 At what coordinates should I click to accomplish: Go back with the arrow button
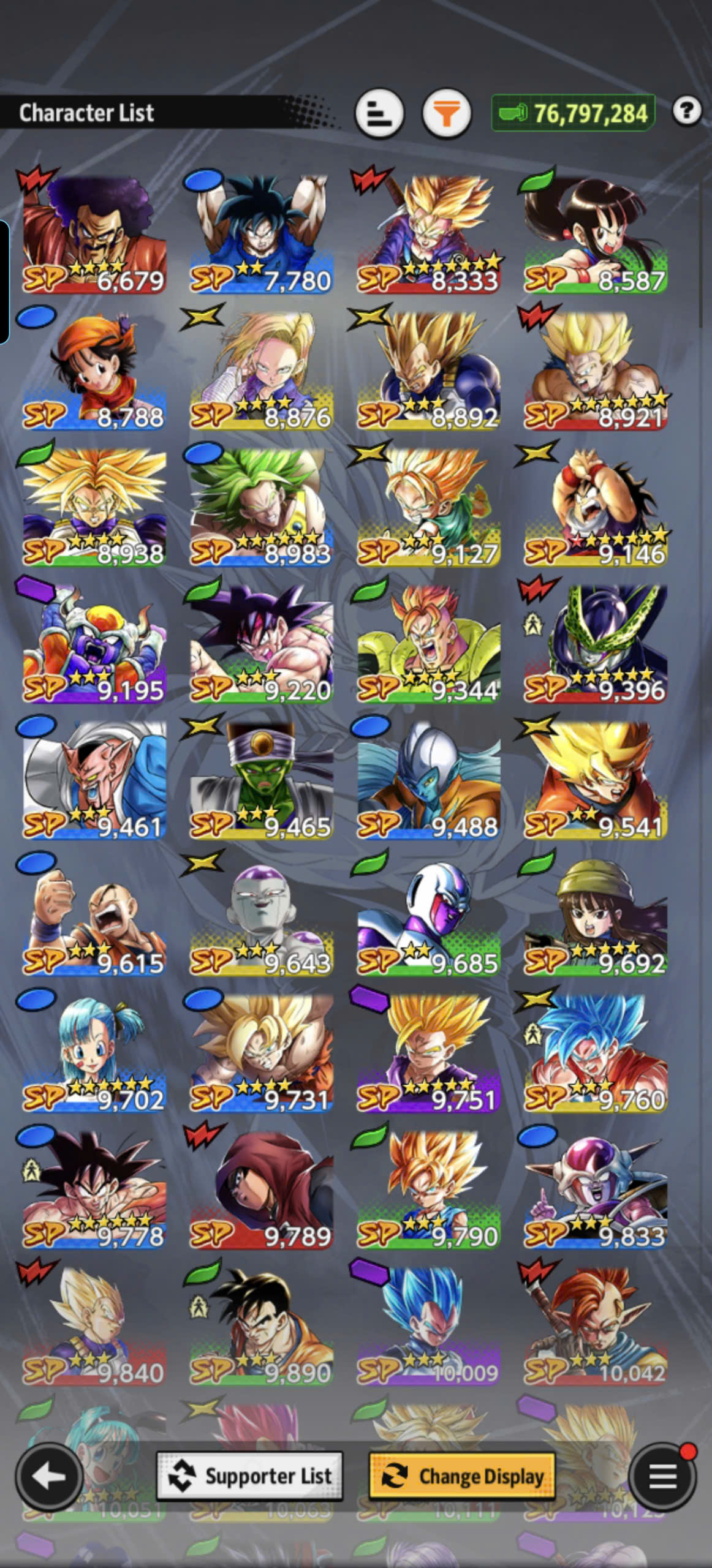49,1477
